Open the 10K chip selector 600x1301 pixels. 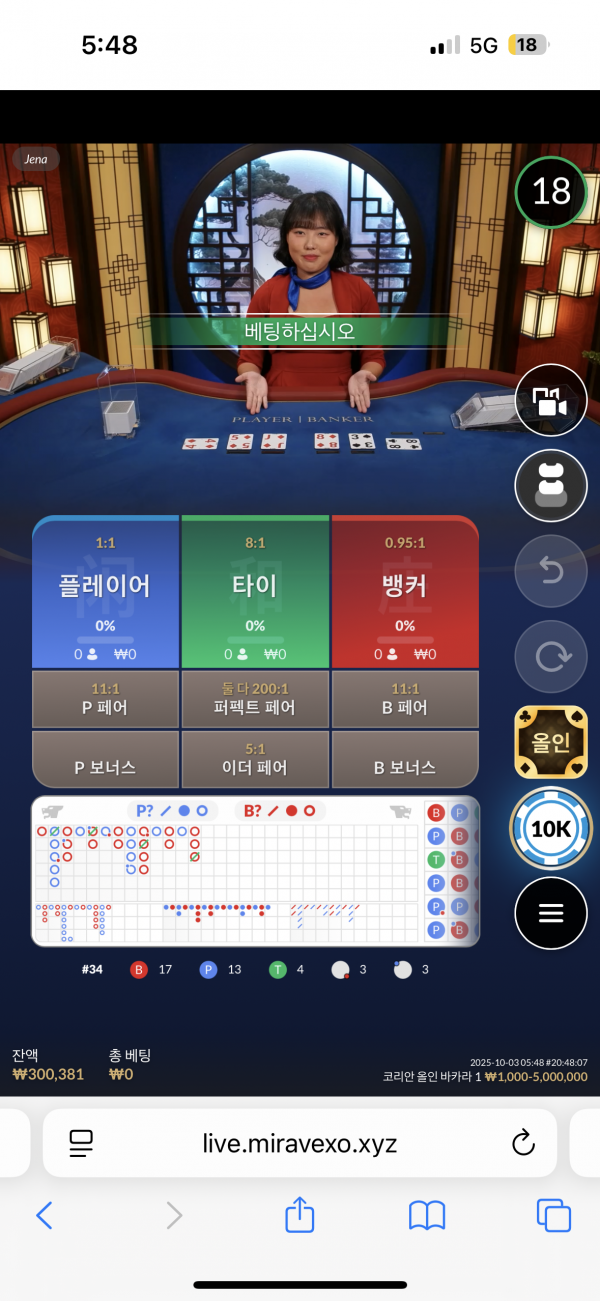(x=551, y=828)
